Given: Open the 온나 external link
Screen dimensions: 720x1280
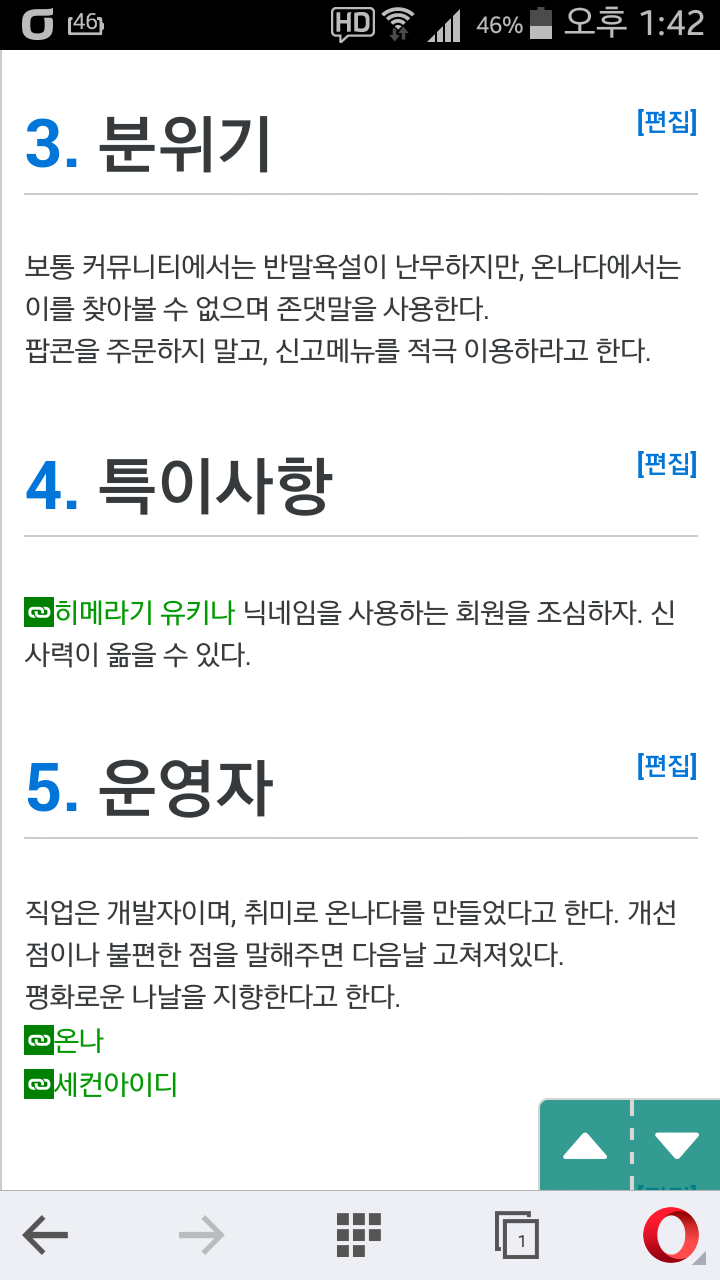Looking at the screenshot, I should coord(78,1041).
